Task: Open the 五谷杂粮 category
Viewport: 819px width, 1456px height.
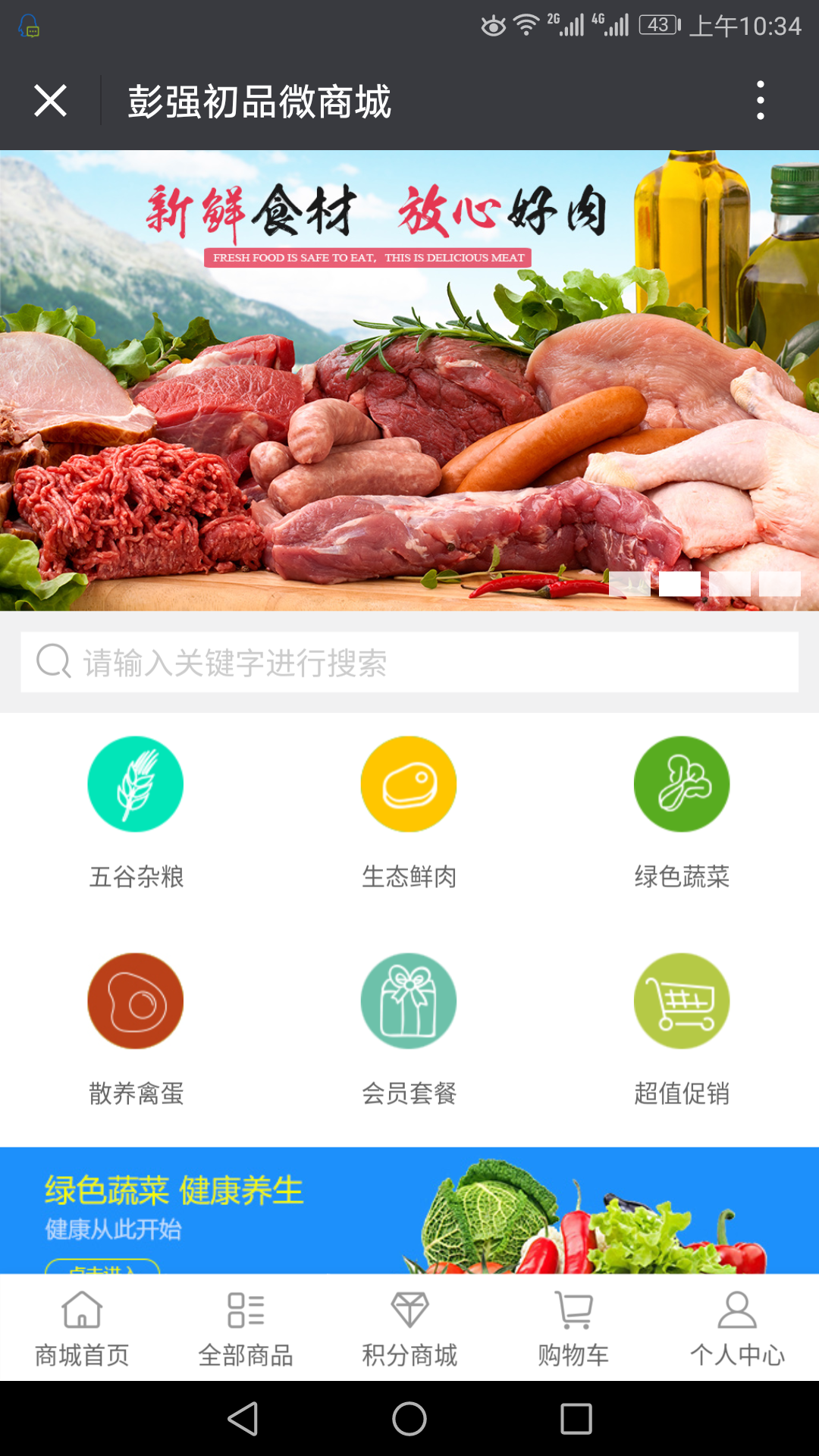Action: coord(136,811)
